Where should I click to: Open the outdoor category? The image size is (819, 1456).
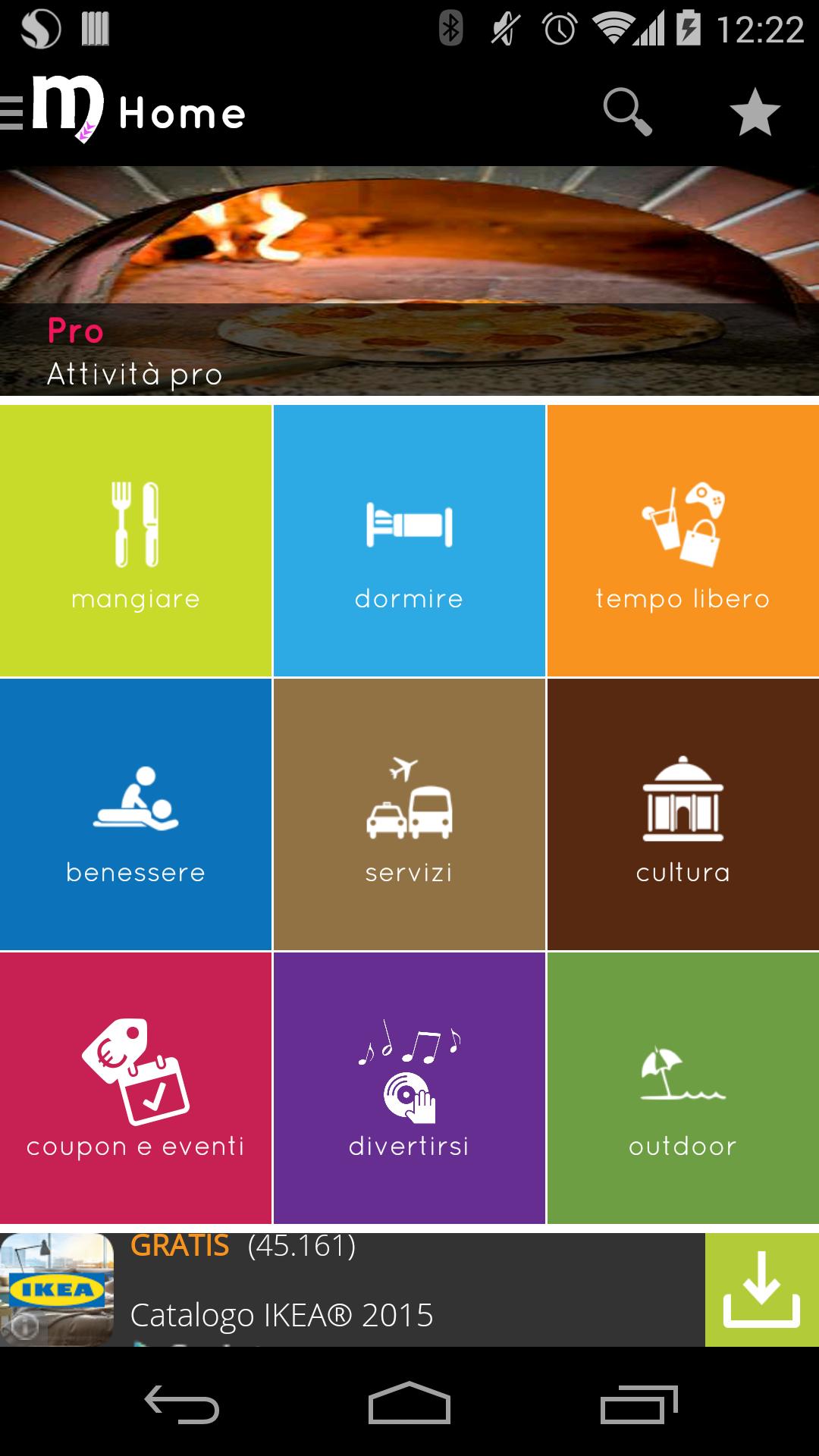coord(682,1088)
